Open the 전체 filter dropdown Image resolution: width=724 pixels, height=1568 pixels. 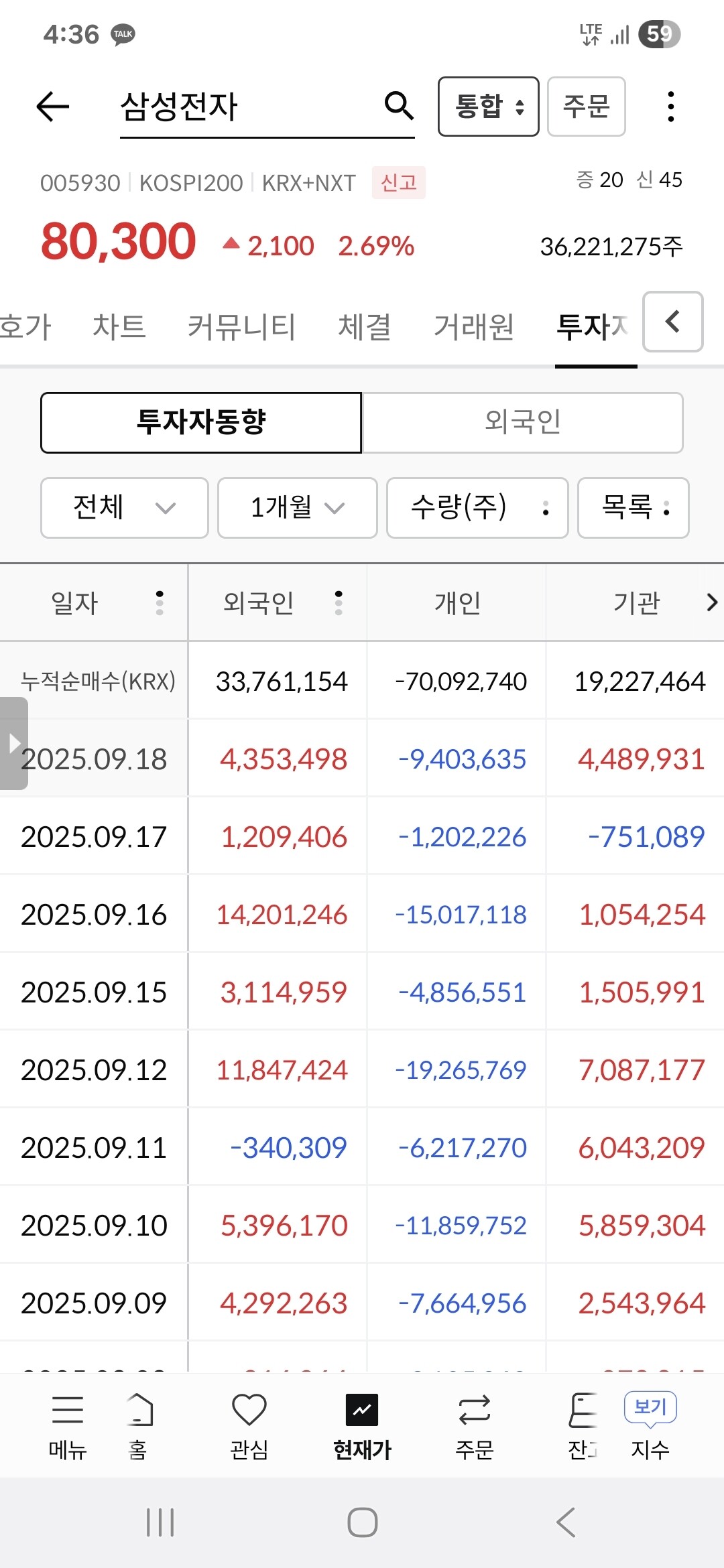[125, 507]
